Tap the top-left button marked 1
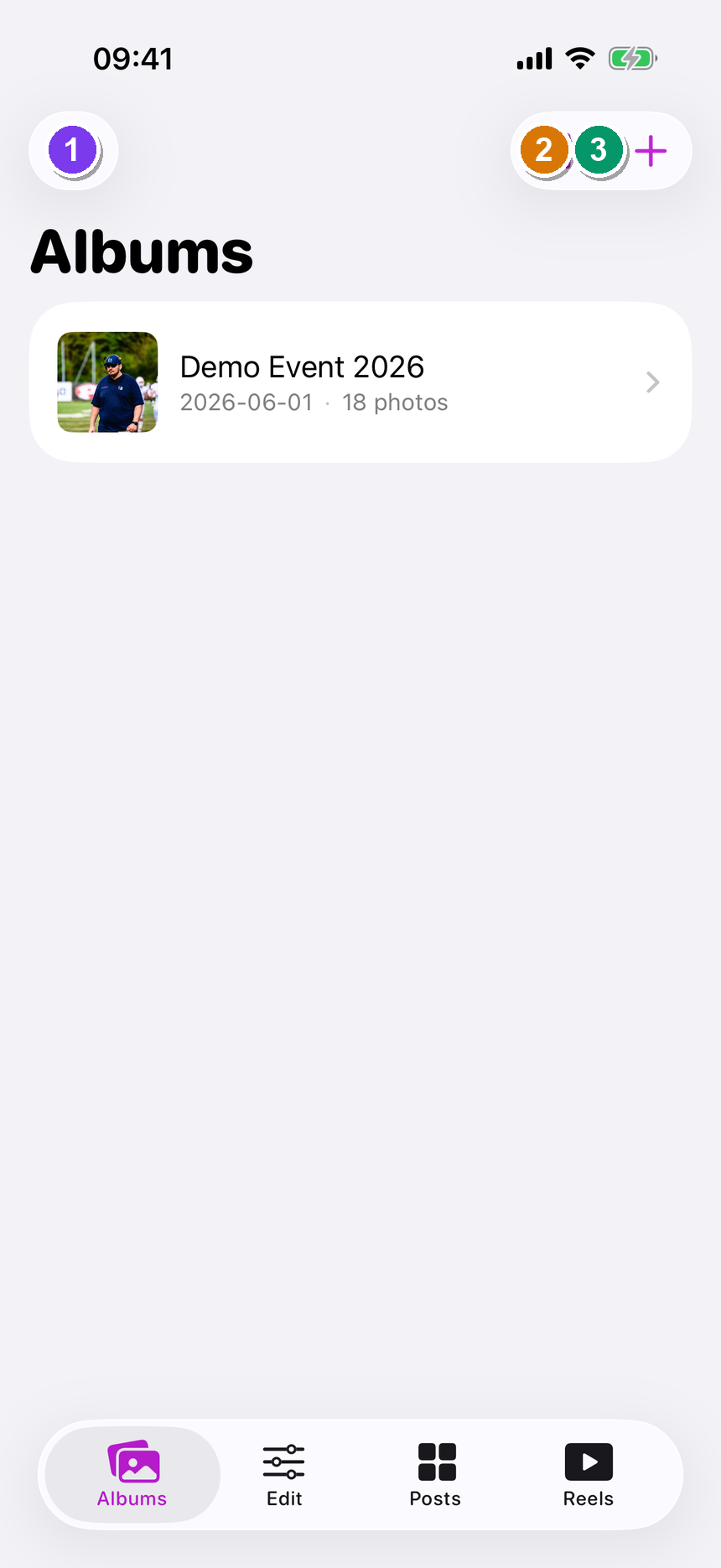Screen dimensions: 721x1568 (73, 151)
